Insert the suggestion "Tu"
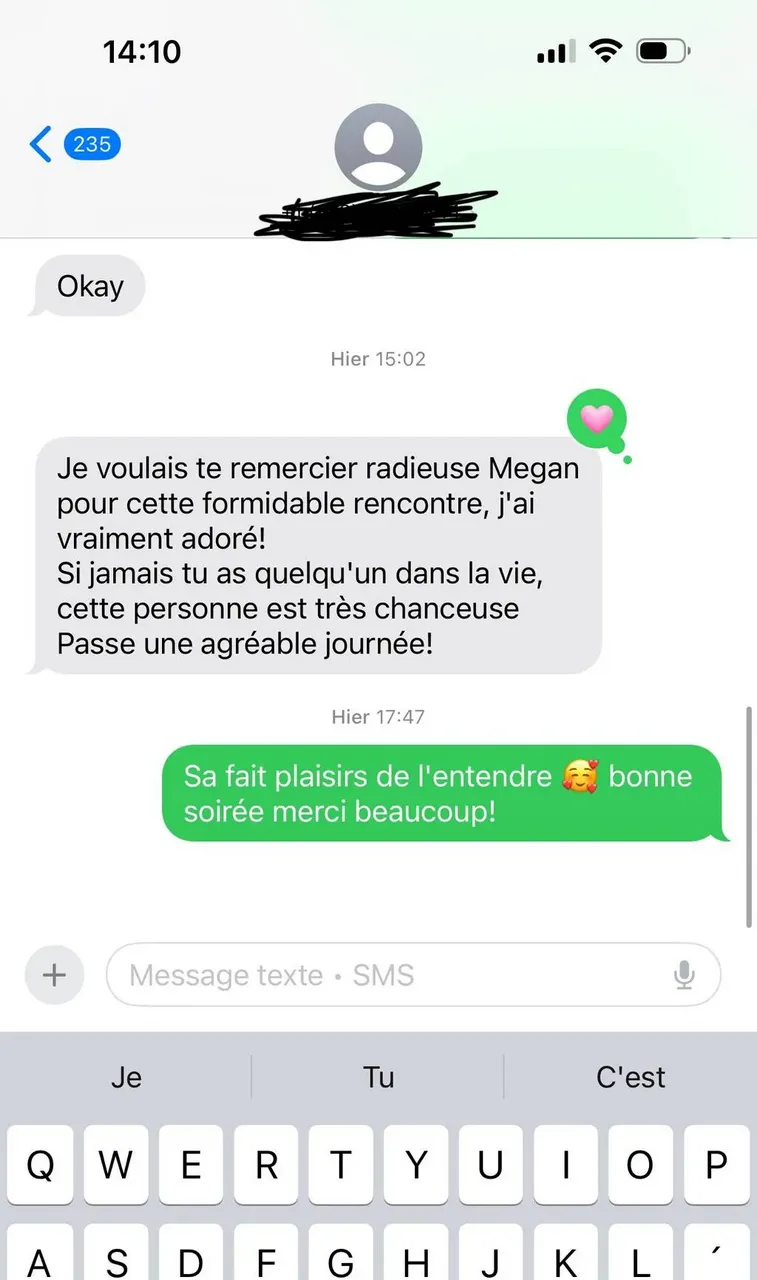This screenshot has width=757, height=1280. pos(378,1077)
